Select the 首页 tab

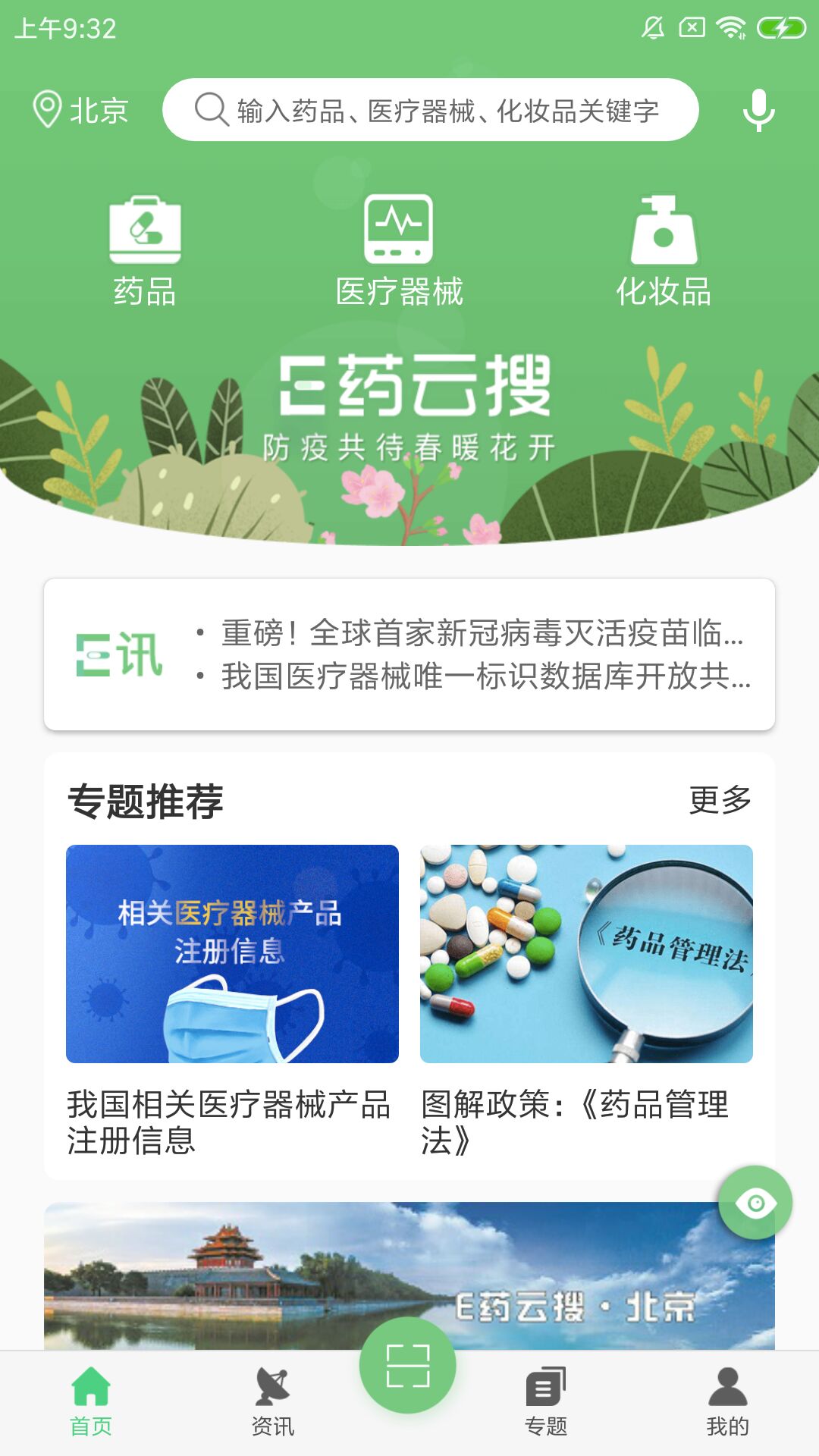91,1402
